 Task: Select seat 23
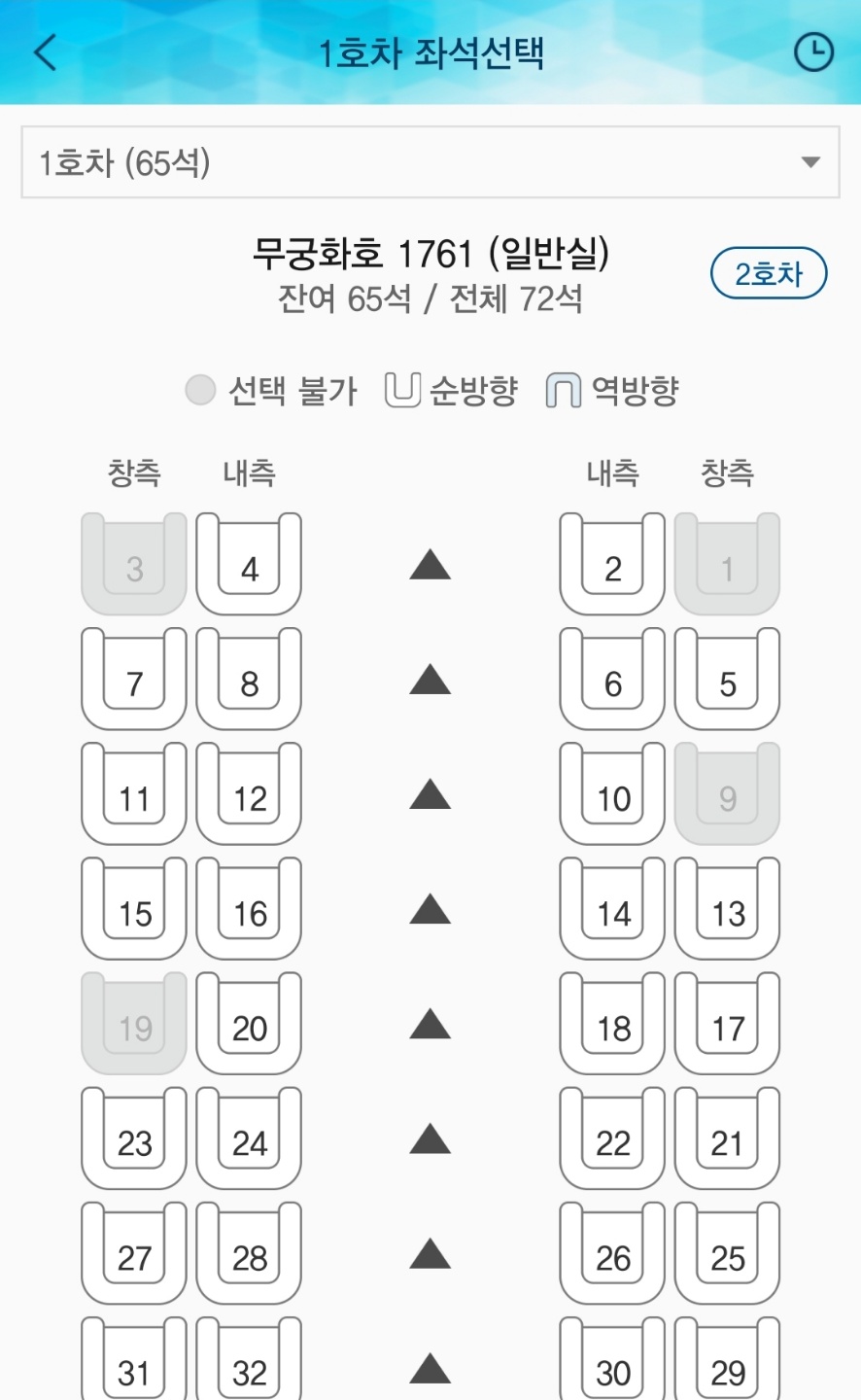134,1137
